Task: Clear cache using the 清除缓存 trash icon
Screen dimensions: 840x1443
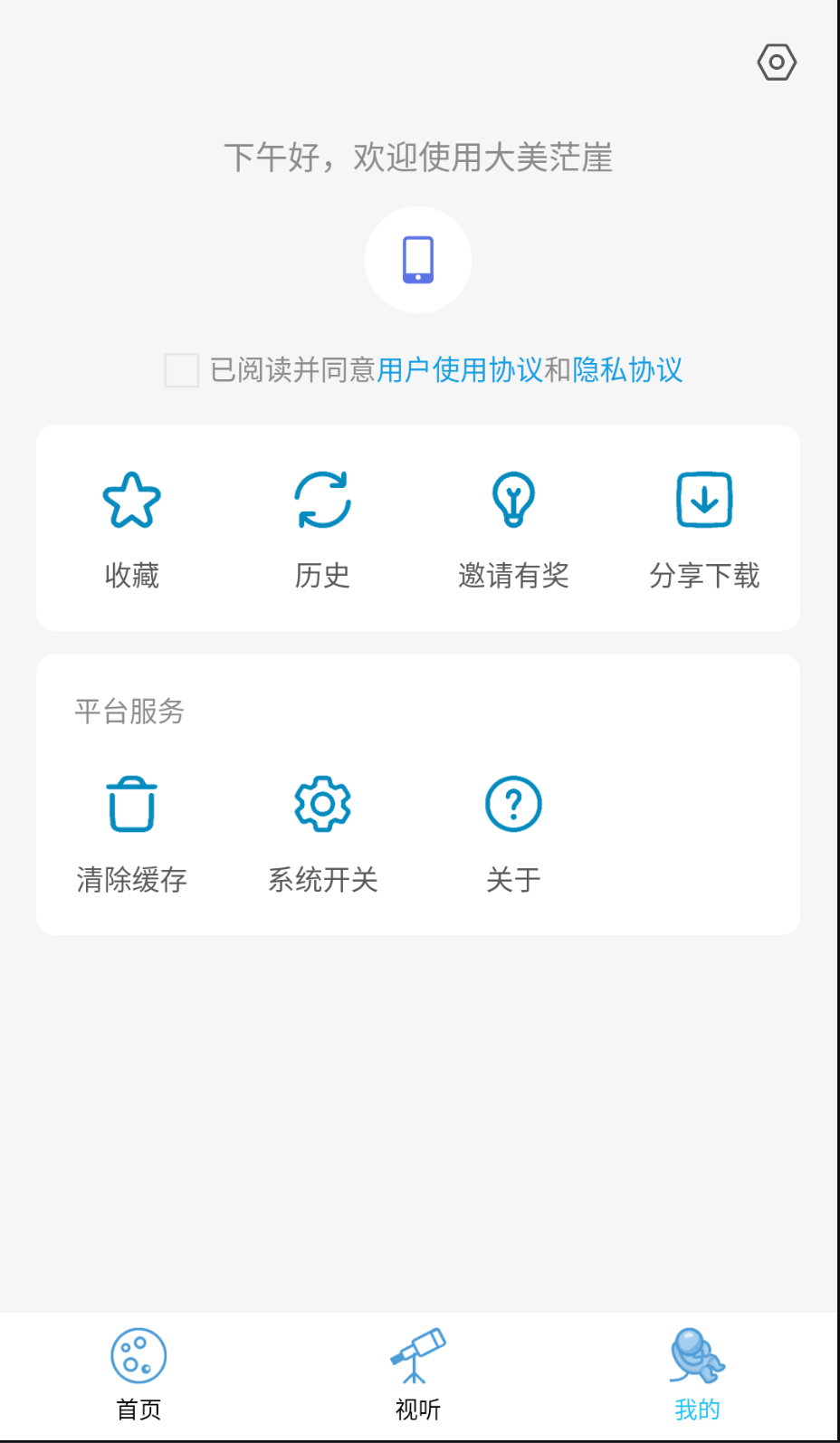Action: tap(131, 804)
